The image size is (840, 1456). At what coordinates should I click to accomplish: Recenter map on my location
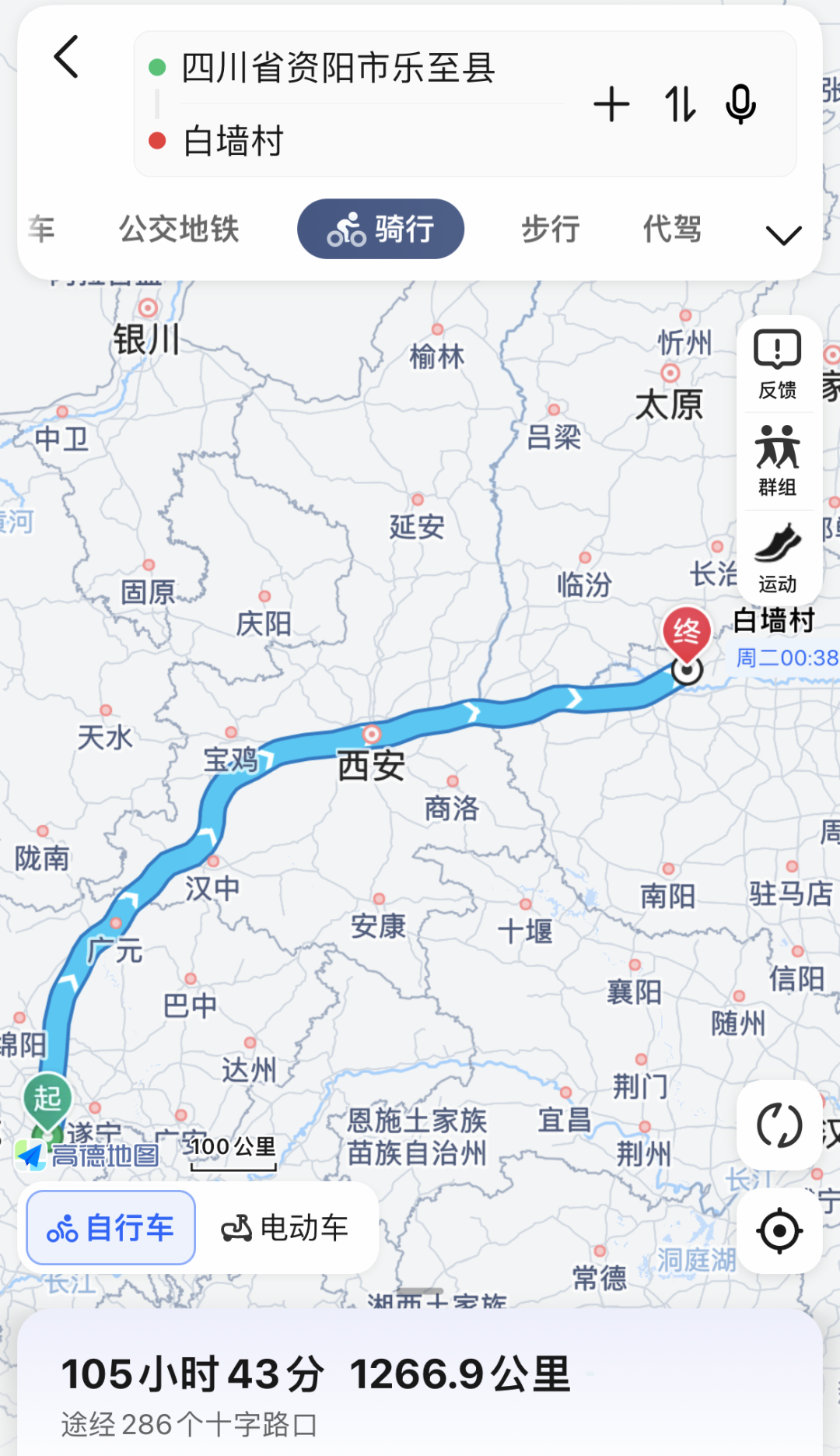[x=779, y=1231]
